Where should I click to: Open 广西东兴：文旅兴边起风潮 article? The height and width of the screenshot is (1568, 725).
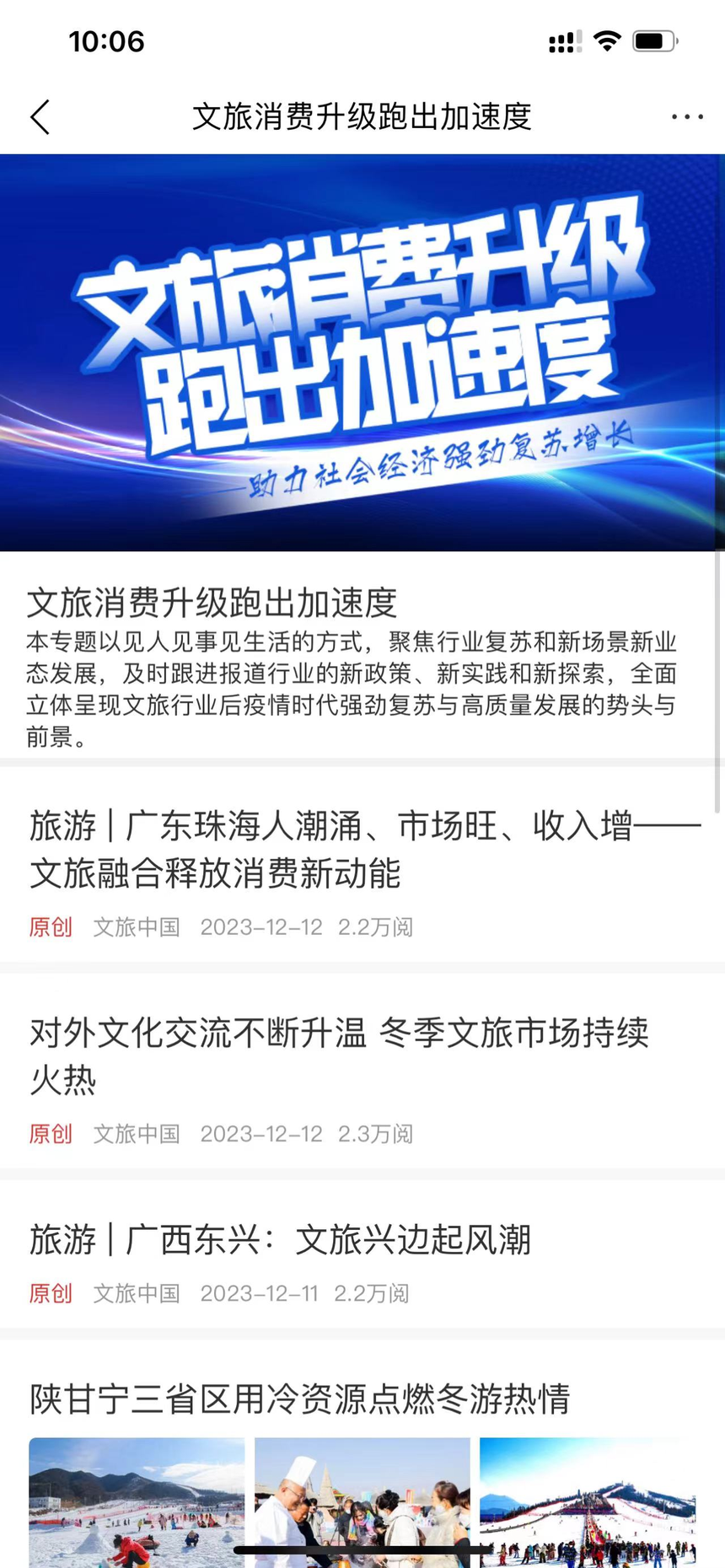click(x=280, y=1240)
